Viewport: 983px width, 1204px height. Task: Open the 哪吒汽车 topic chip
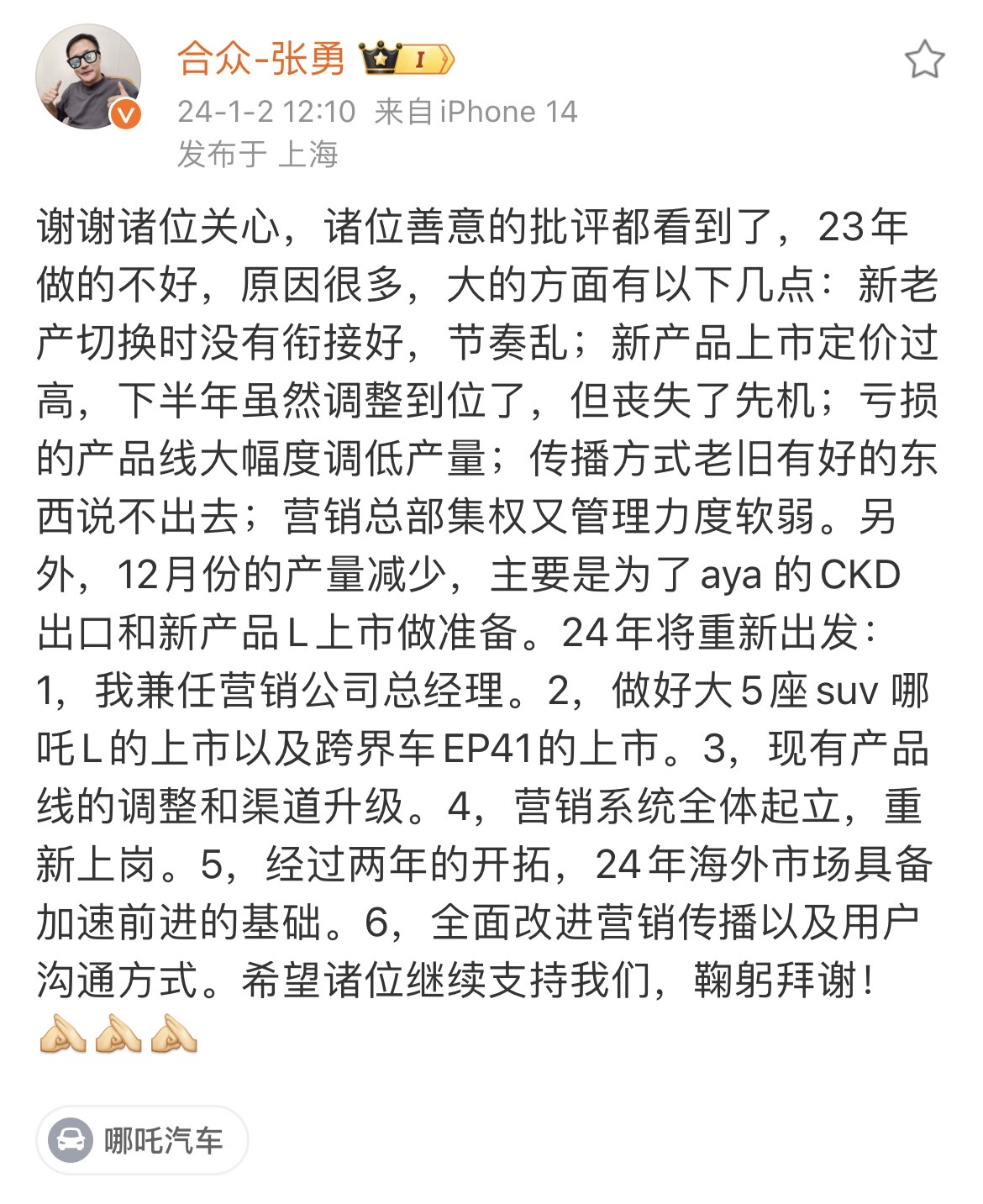pyautogui.click(x=142, y=1140)
